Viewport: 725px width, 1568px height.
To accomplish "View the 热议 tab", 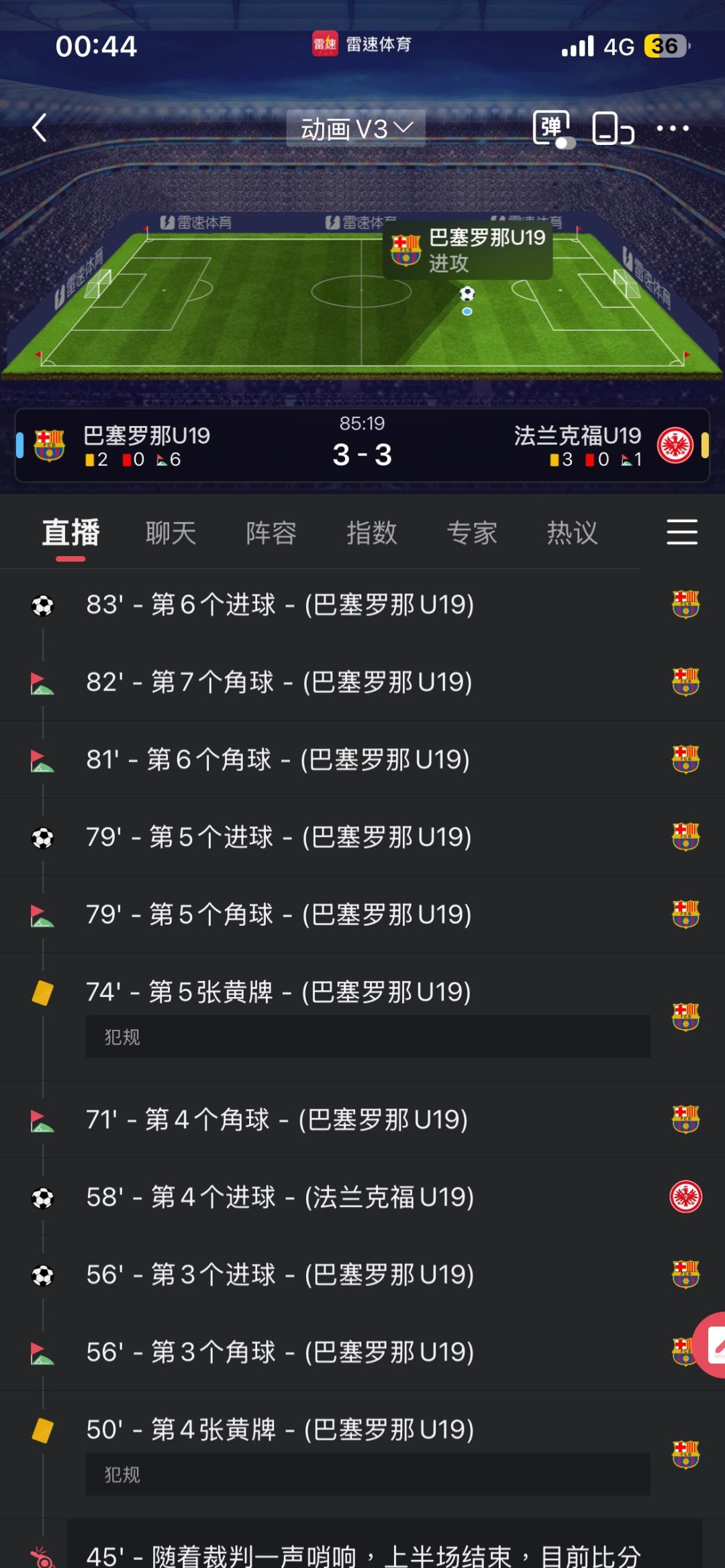I will (572, 533).
